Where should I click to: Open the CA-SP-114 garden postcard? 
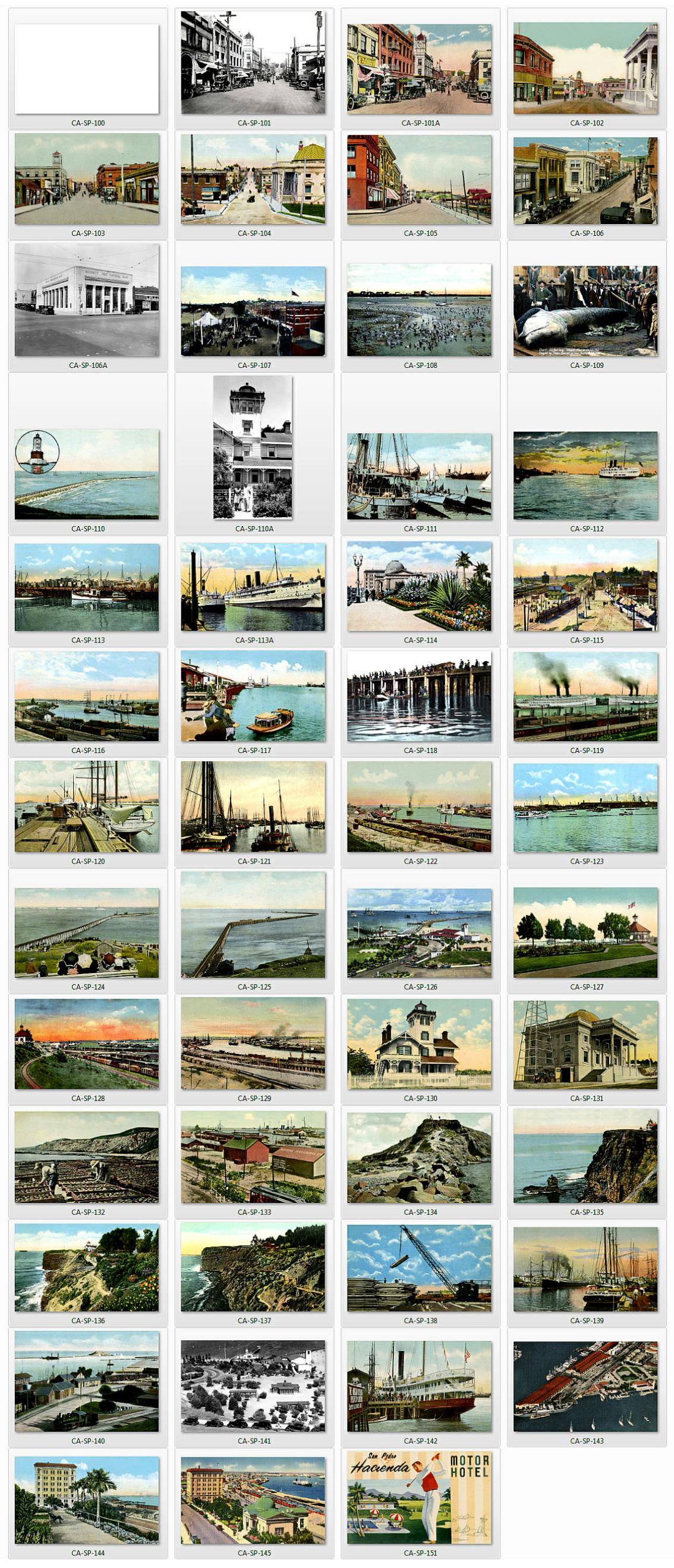pyautogui.click(x=420, y=587)
